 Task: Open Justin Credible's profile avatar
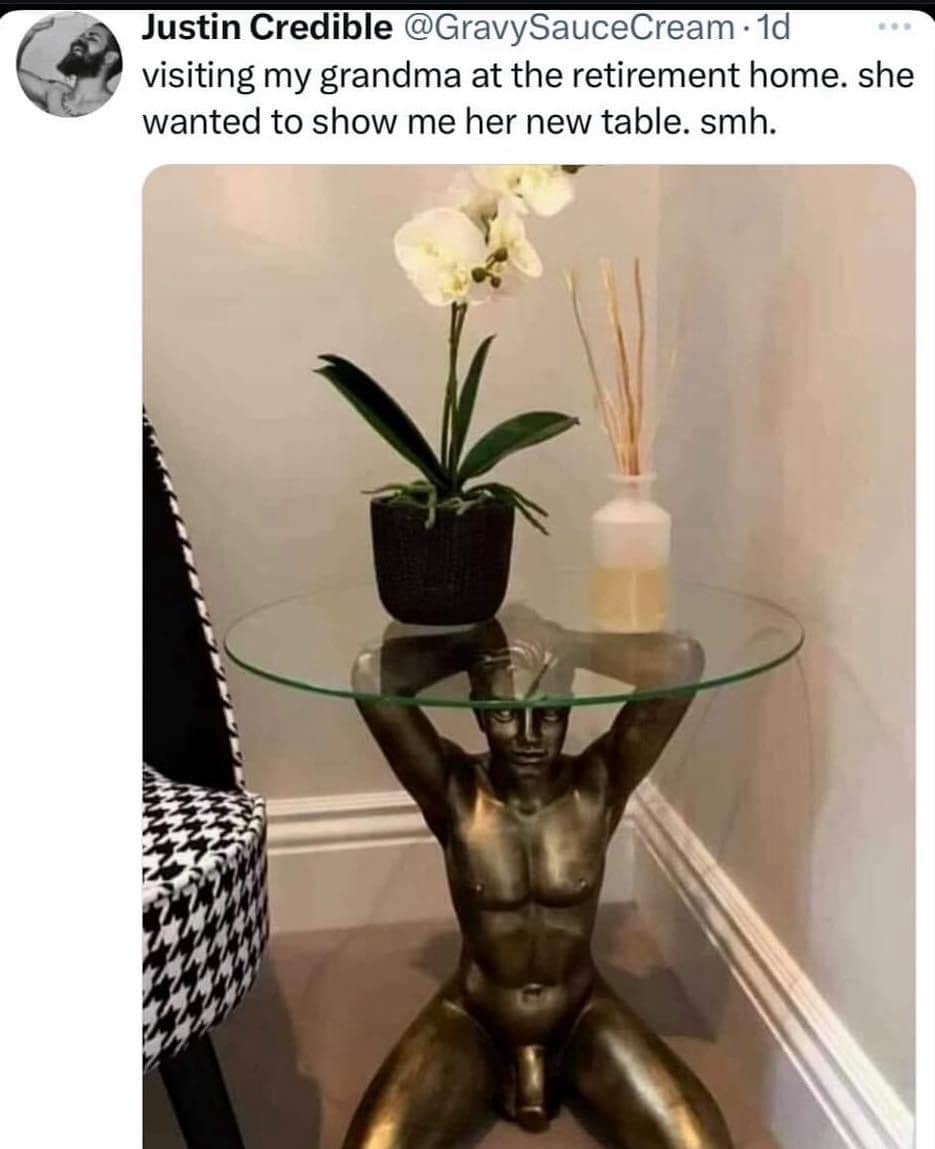click(69, 64)
